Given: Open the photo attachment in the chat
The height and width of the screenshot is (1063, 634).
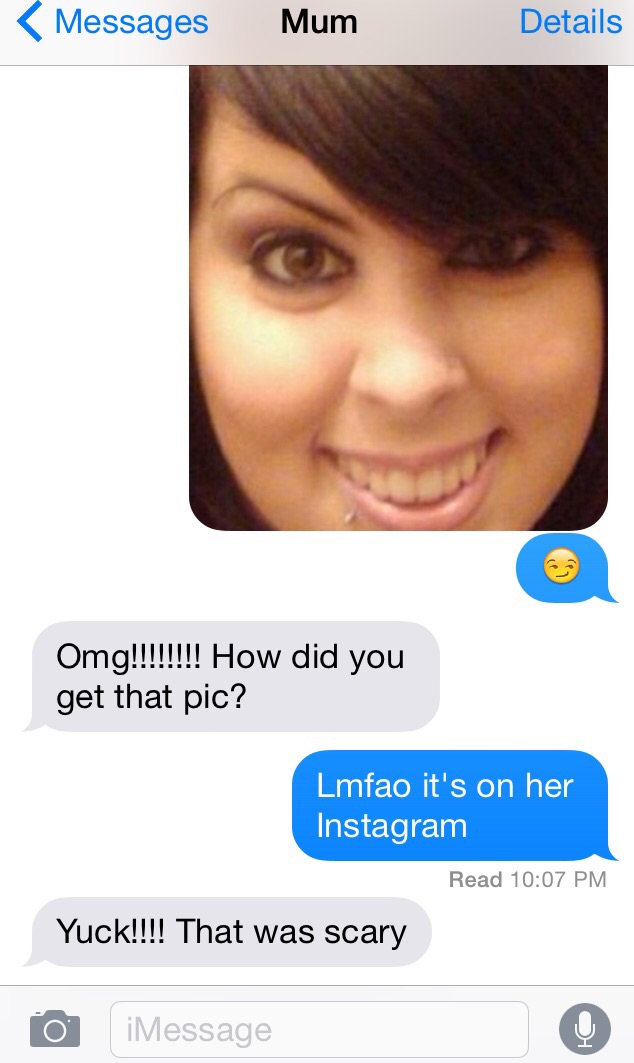Looking at the screenshot, I should 398,298.
